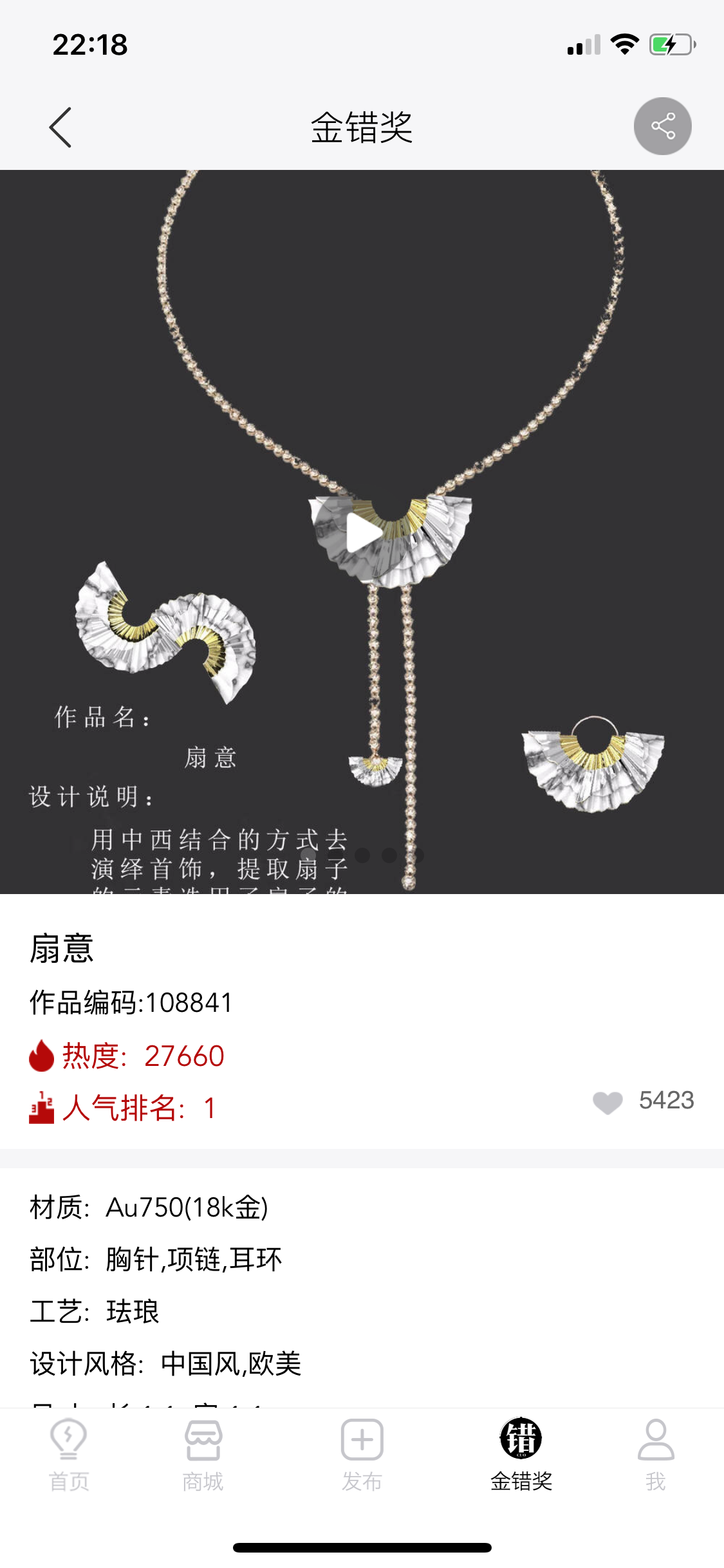Share this 扇意 design
This screenshot has width=724, height=1568.
click(x=662, y=126)
